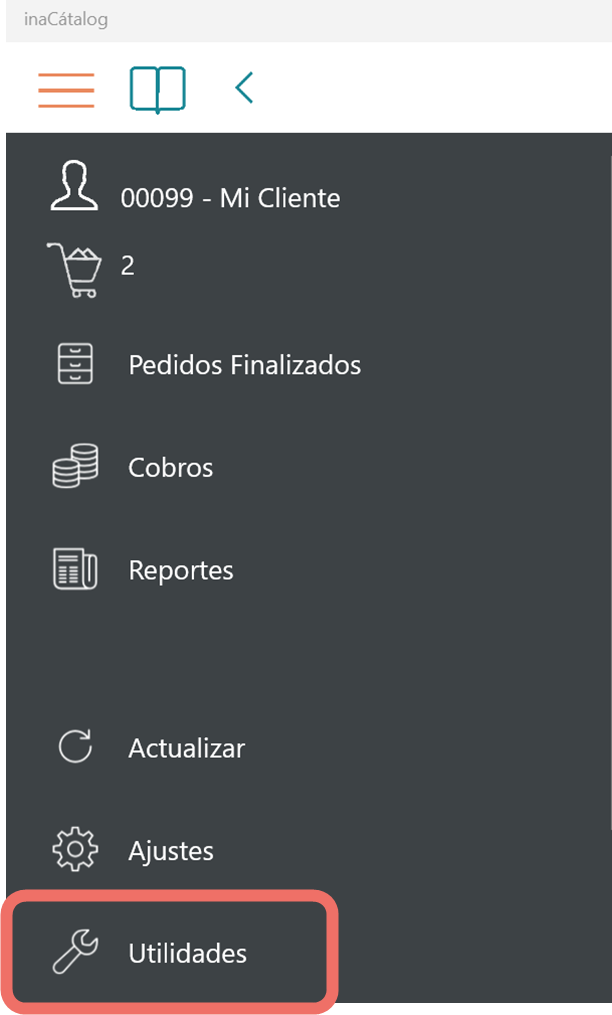
Task: Tap Actualizar to refresh data
Action: (150, 748)
